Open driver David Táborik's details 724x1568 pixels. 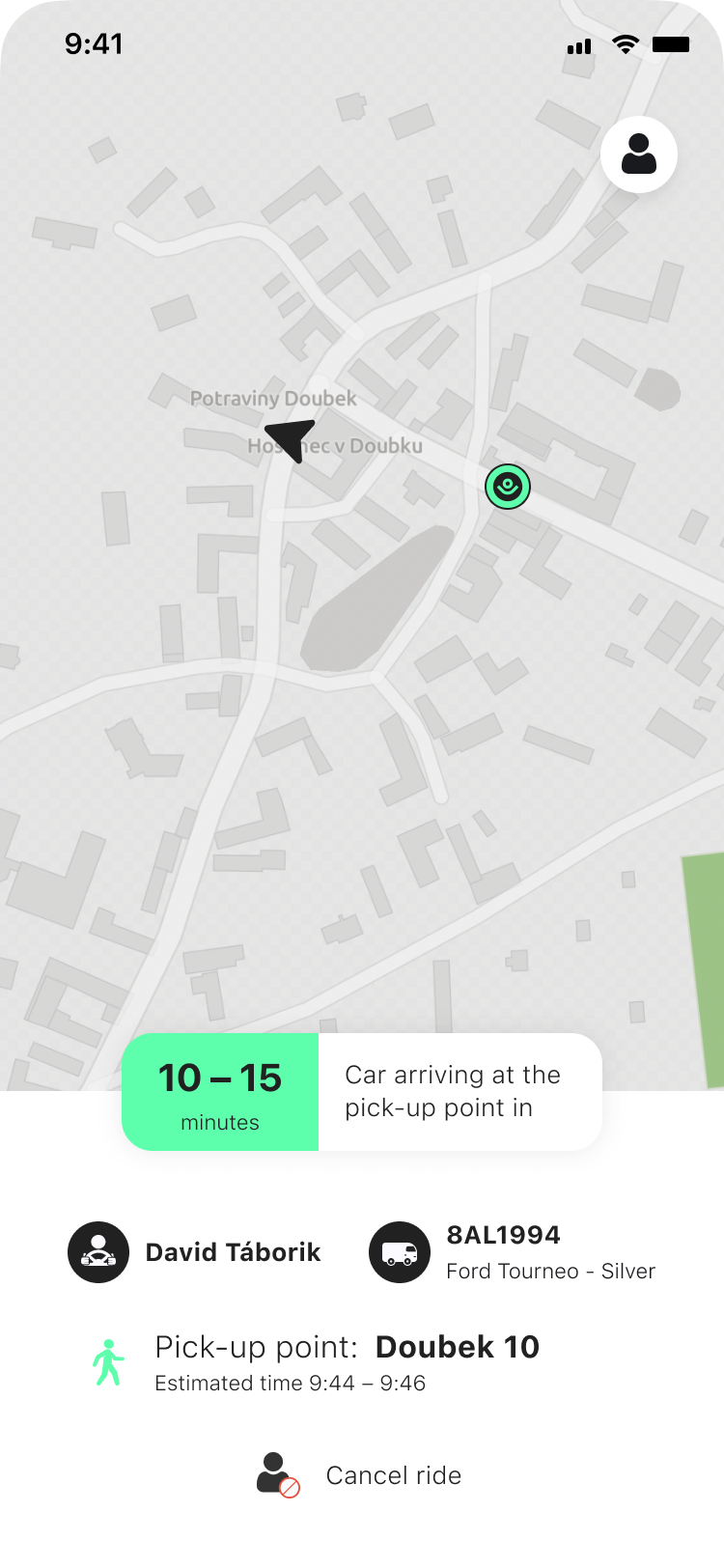point(195,1252)
